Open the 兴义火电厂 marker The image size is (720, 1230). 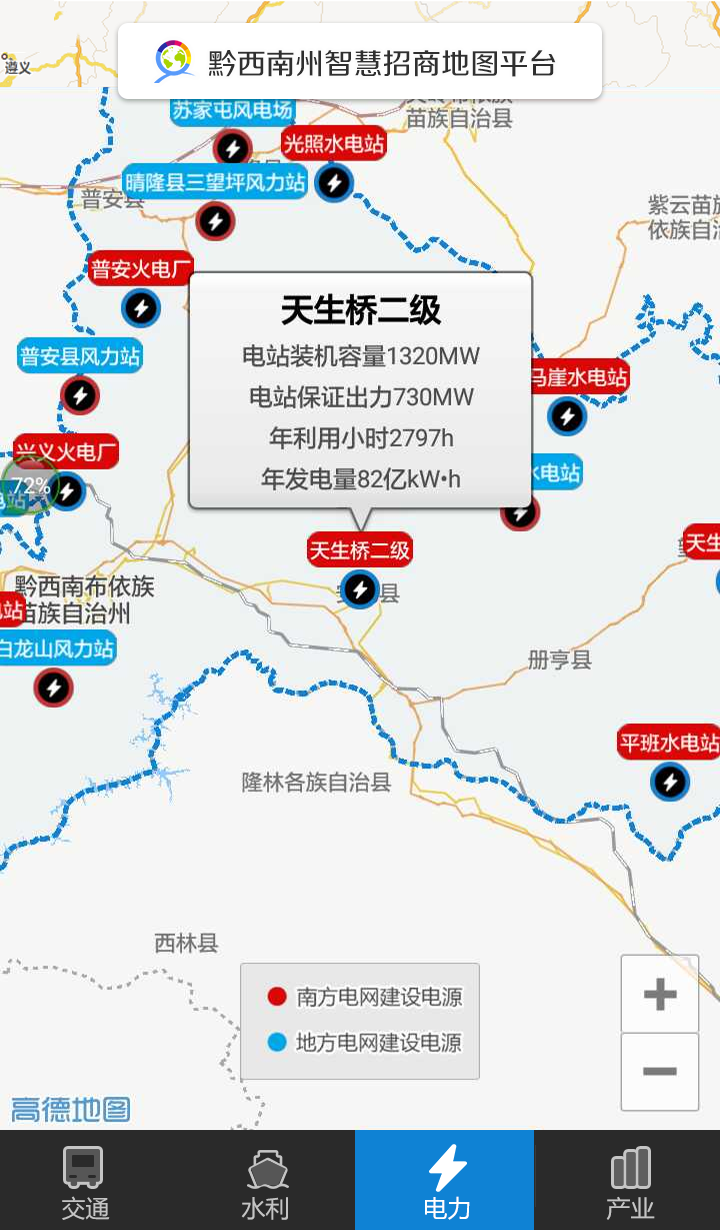click(x=67, y=490)
